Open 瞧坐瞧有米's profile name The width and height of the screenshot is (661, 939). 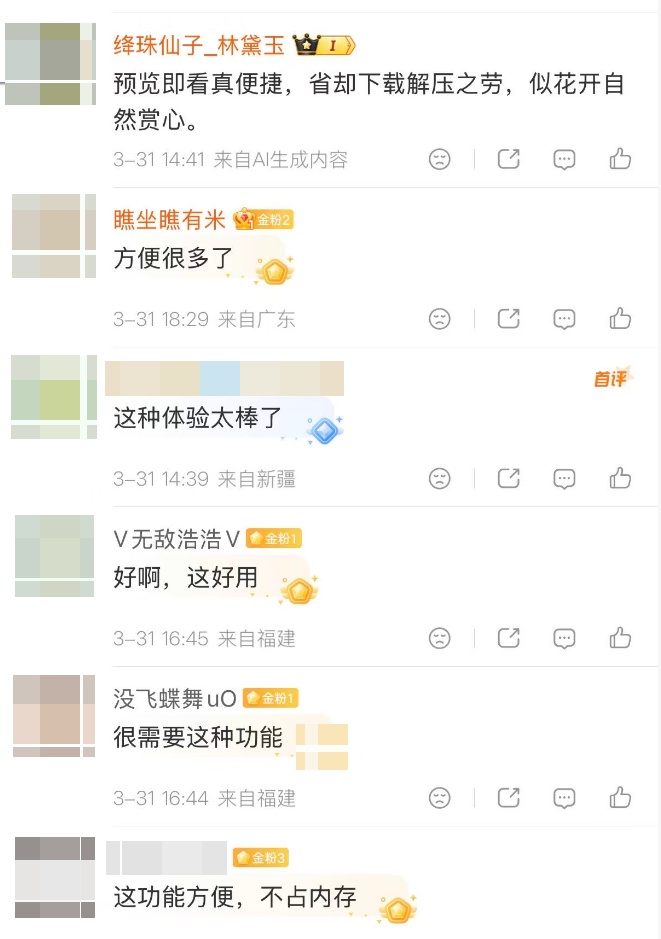tap(170, 220)
